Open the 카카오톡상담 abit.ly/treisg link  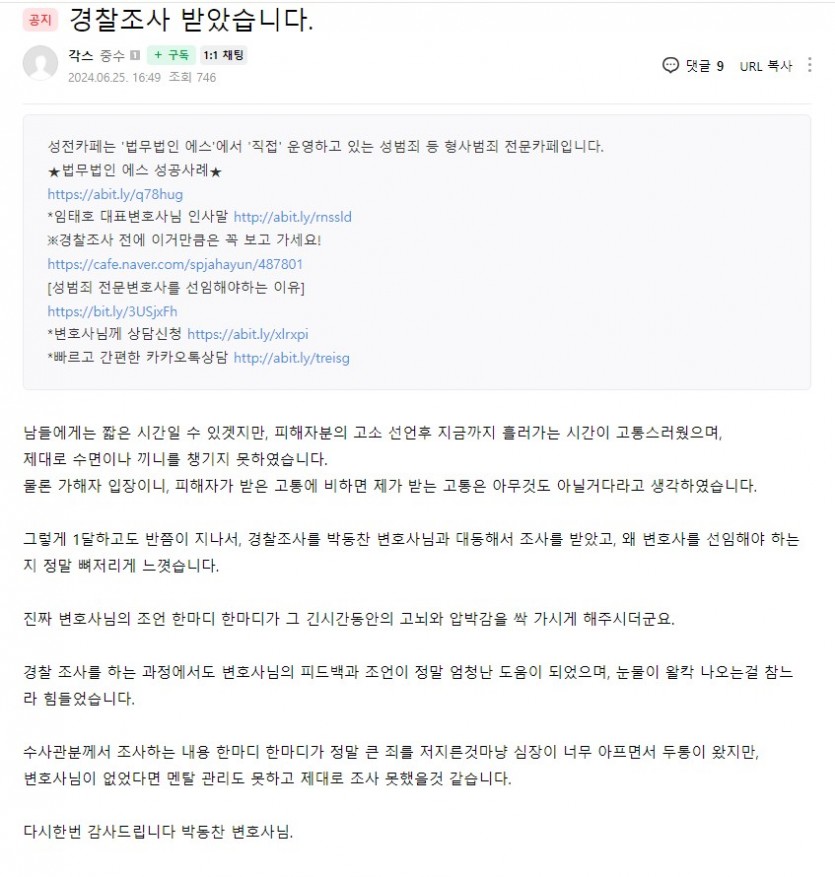coord(291,358)
